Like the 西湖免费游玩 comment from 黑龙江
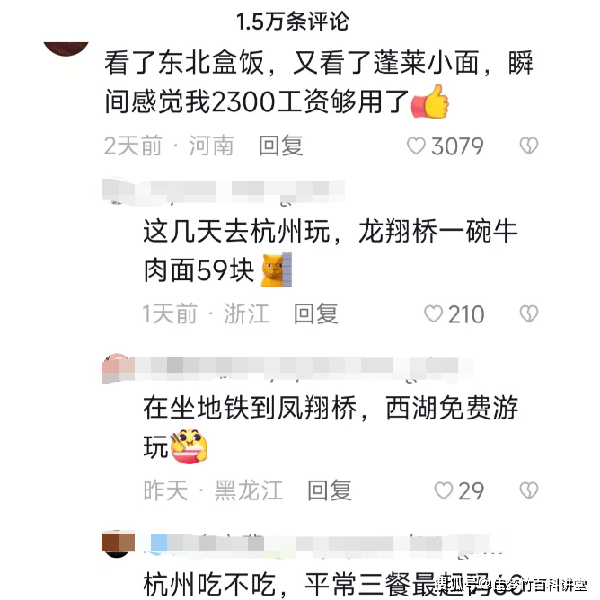Viewport: 600px width, 600px height. click(444, 490)
